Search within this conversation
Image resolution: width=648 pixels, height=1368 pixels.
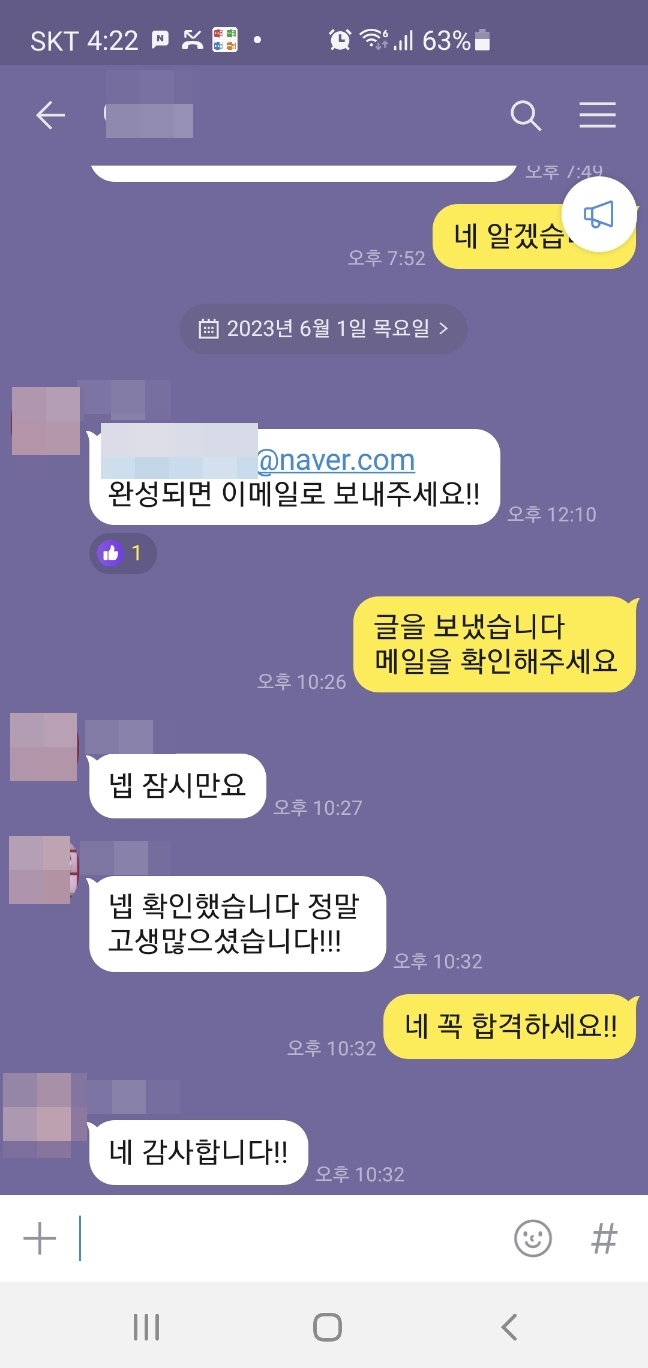[x=526, y=116]
